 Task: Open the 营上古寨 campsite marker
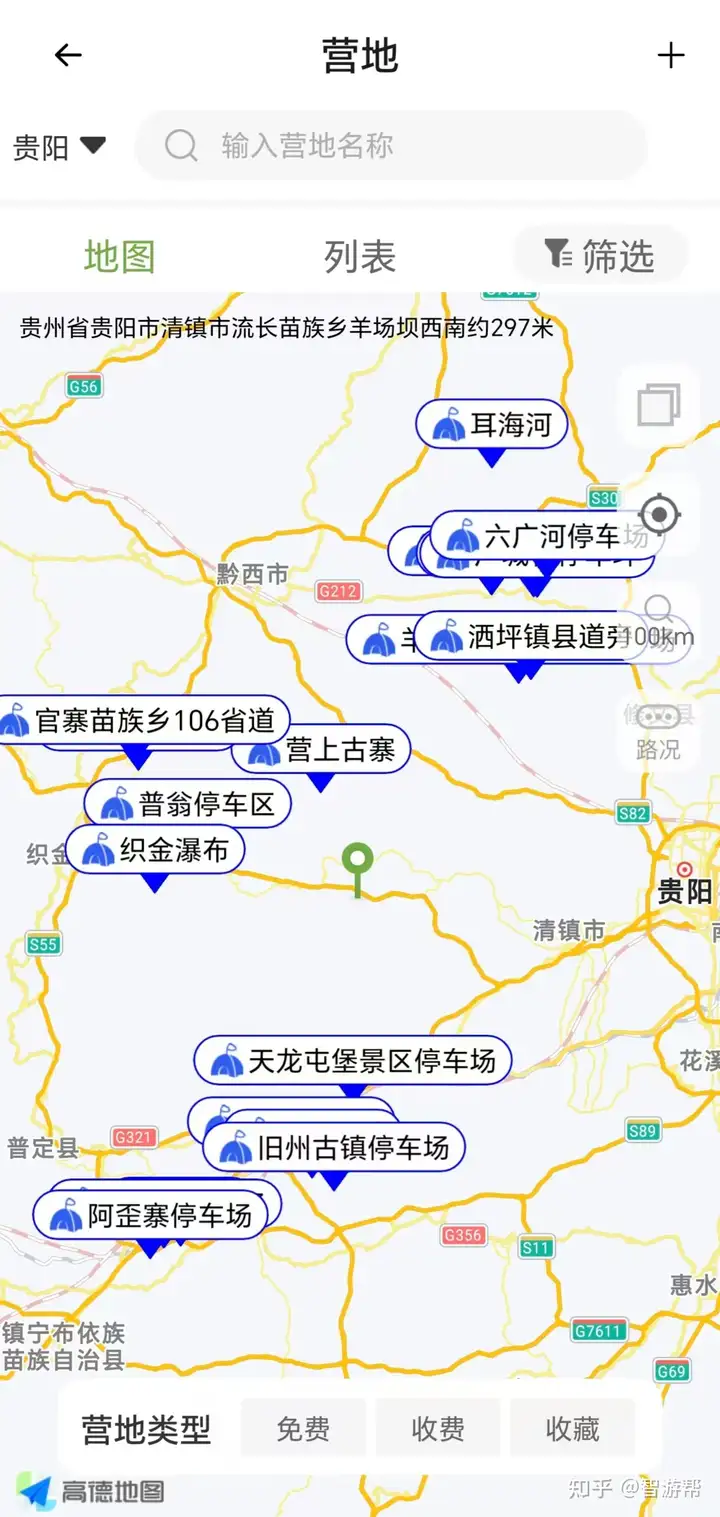[322, 750]
